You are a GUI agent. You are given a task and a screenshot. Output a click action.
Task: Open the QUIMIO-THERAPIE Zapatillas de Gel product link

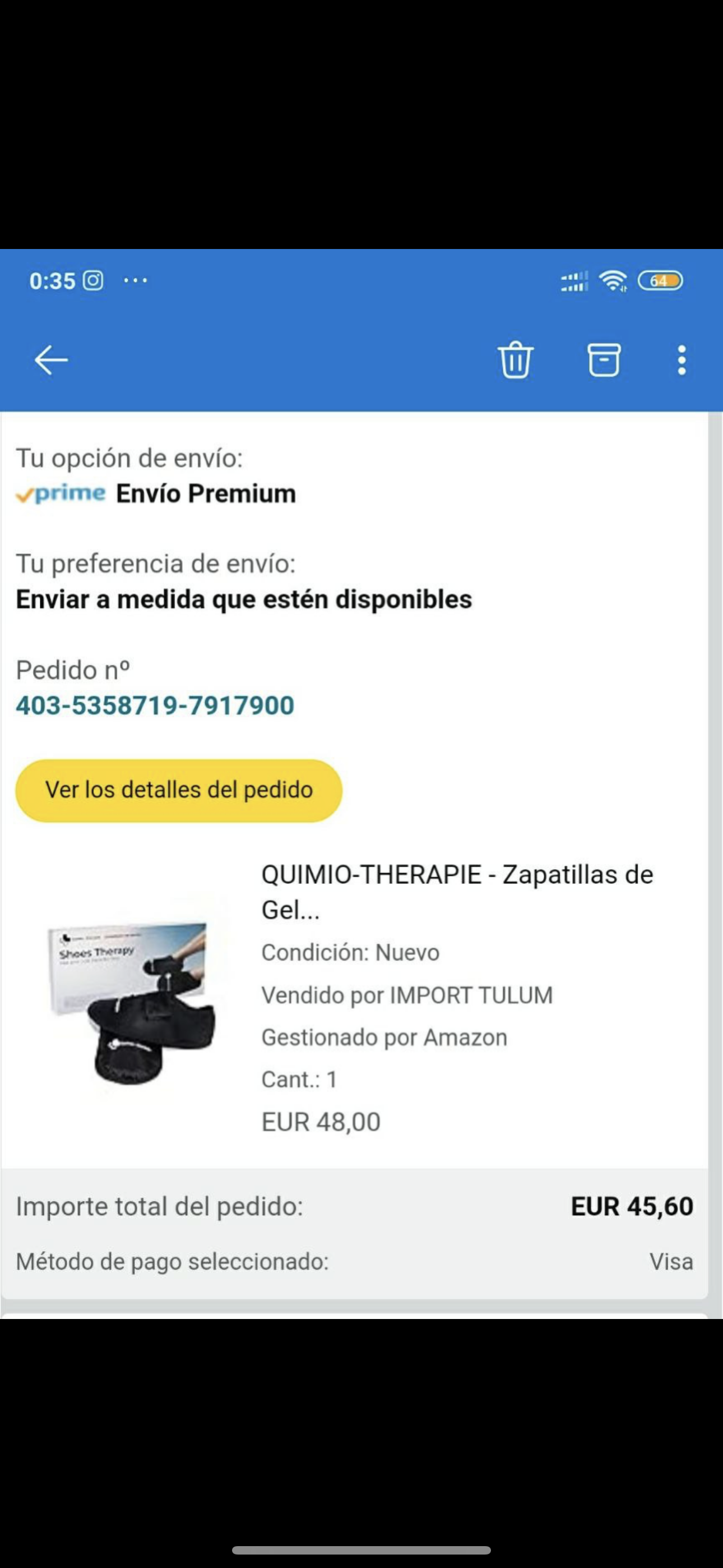point(456,892)
